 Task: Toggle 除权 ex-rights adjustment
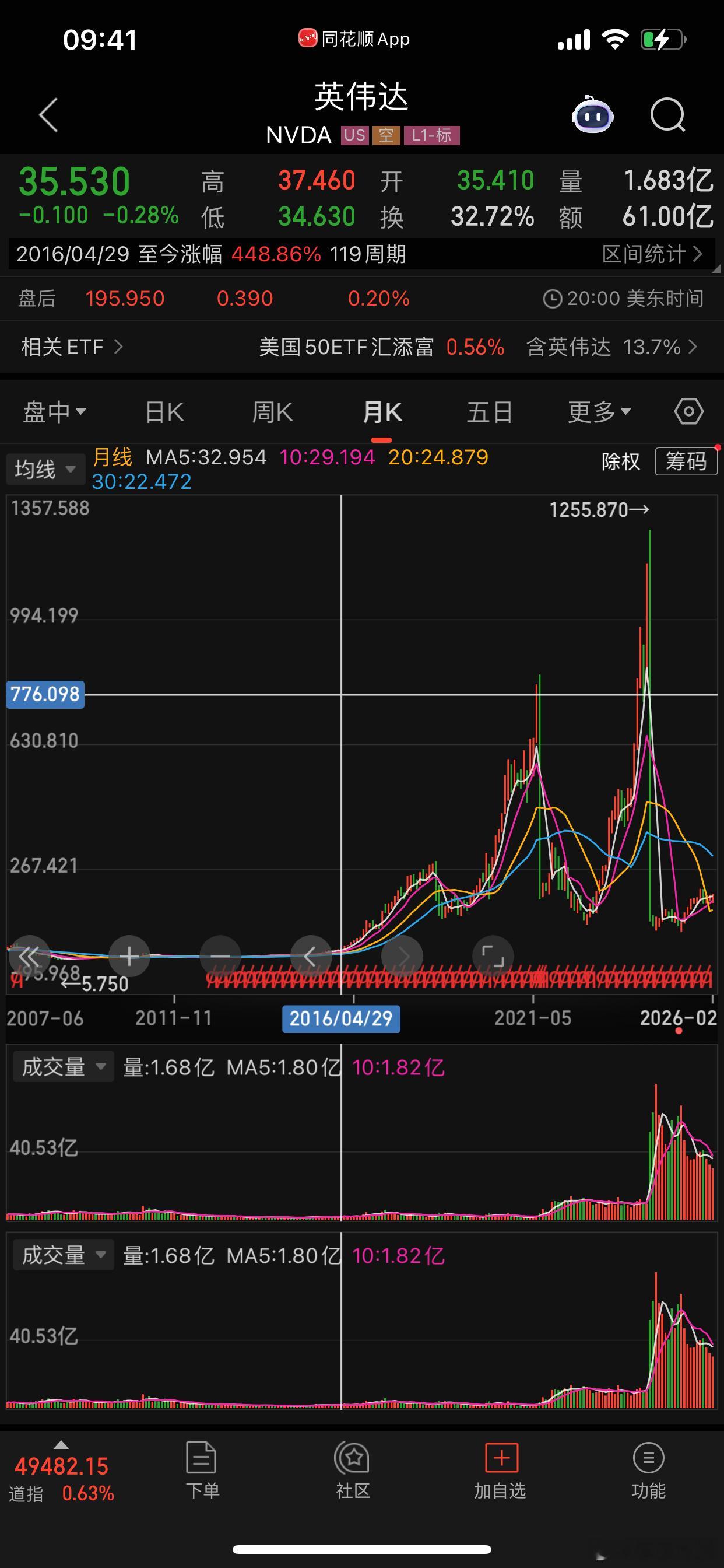[621, 461]
